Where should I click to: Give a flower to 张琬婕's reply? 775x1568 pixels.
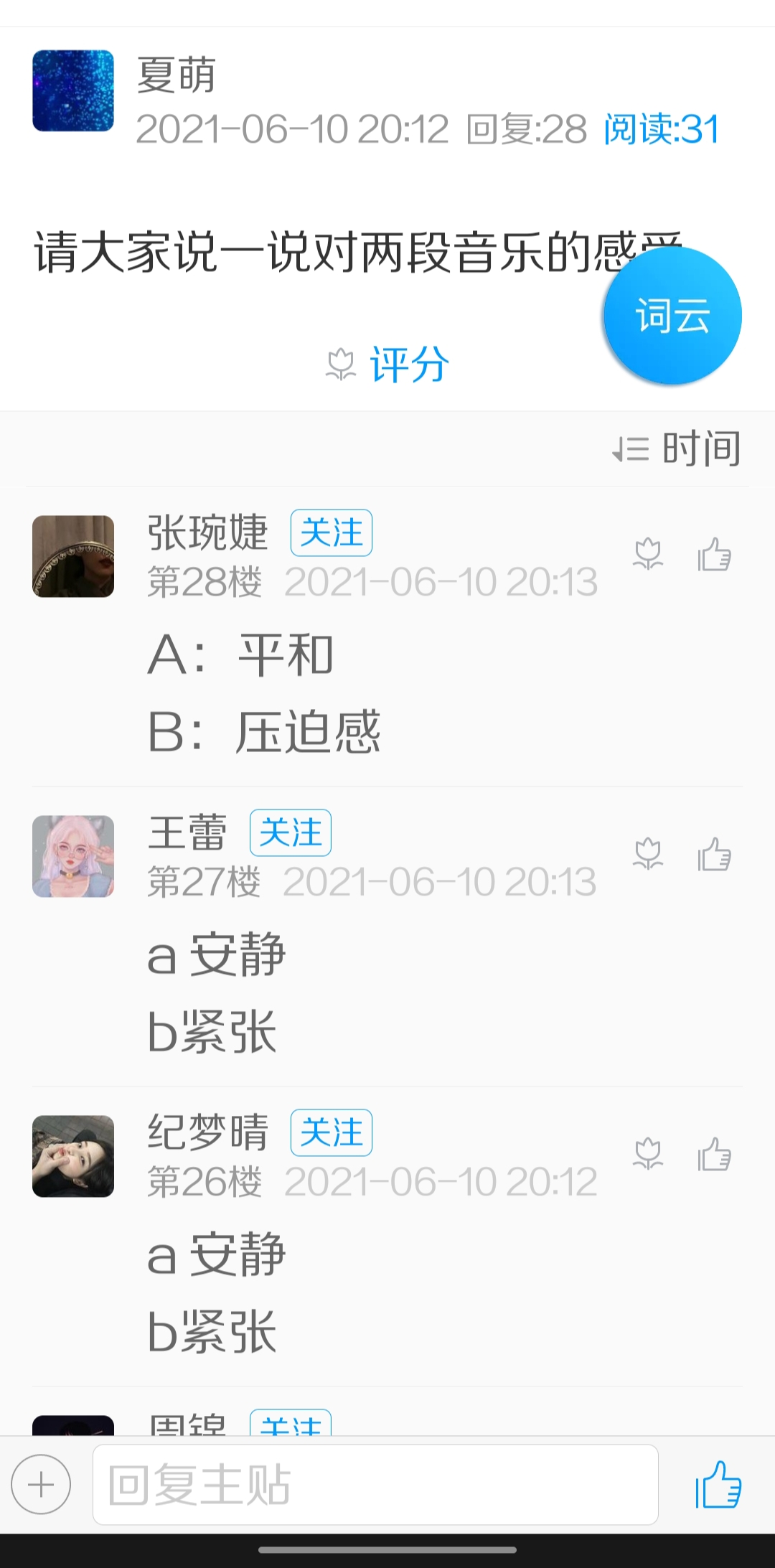[648, 555]
